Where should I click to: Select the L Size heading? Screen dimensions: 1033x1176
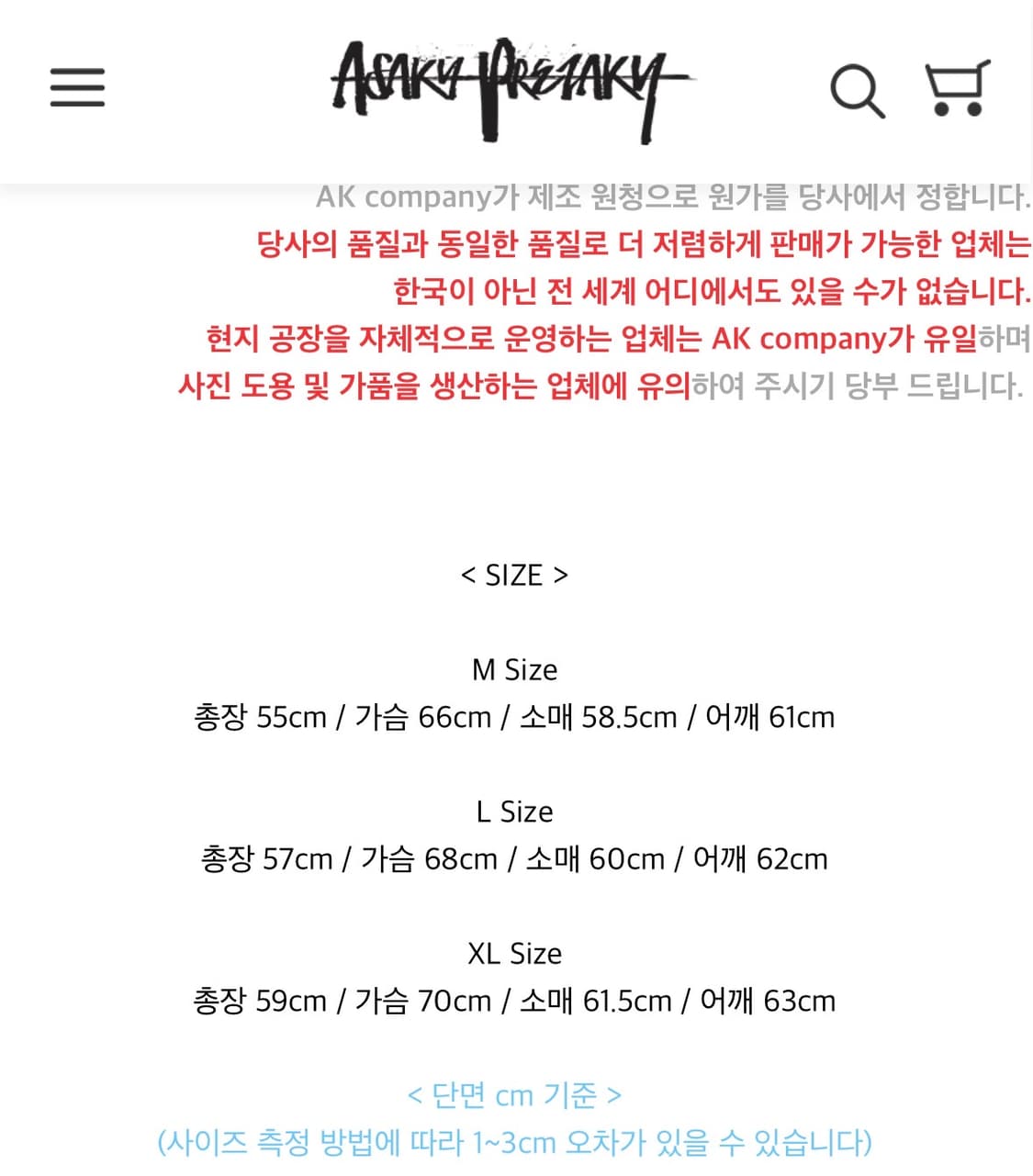point(516,812)
